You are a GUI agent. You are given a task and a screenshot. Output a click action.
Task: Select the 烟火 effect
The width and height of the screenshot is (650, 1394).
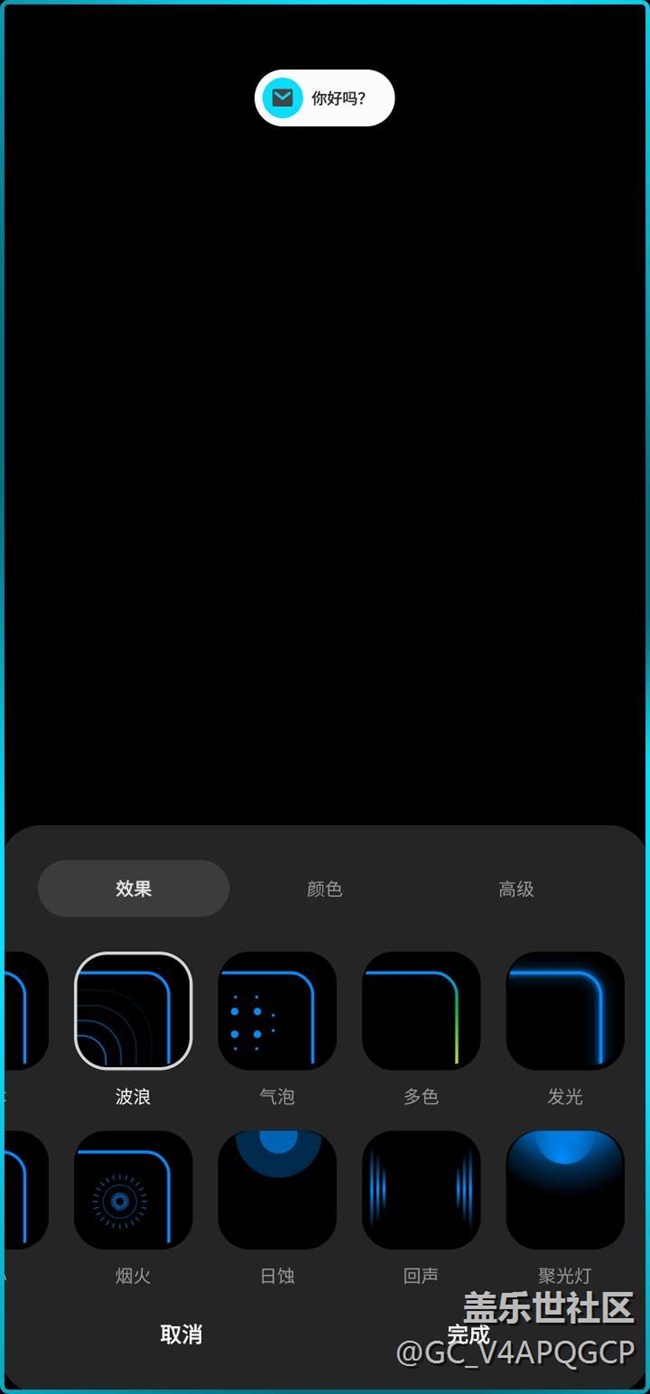pyautogui.click(x=133, y=1190)
